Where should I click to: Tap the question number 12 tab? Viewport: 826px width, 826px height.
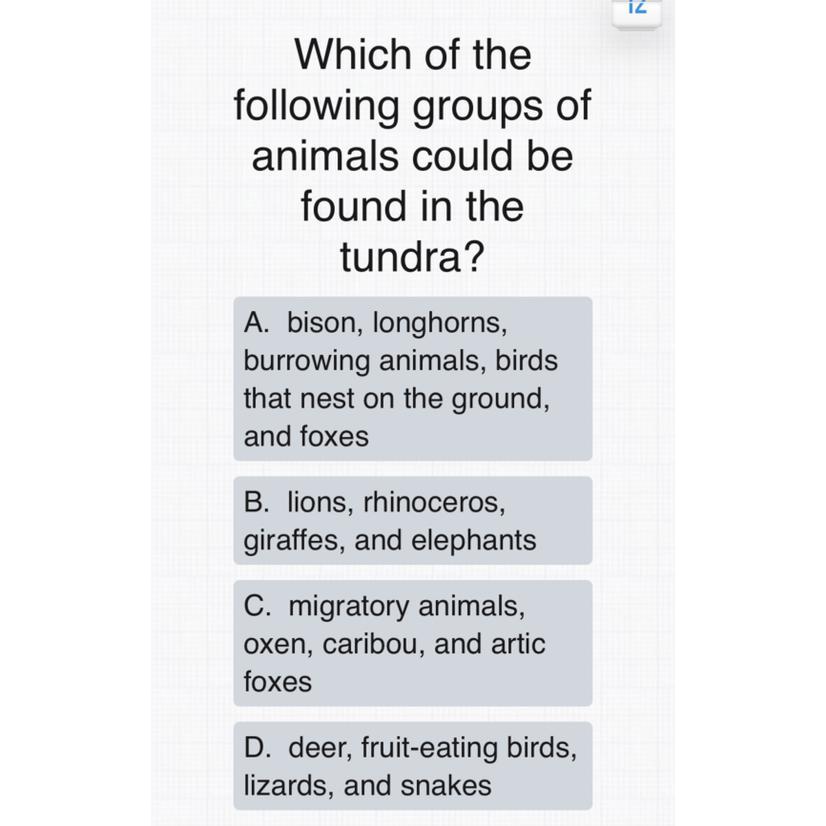tap(637, 10)
